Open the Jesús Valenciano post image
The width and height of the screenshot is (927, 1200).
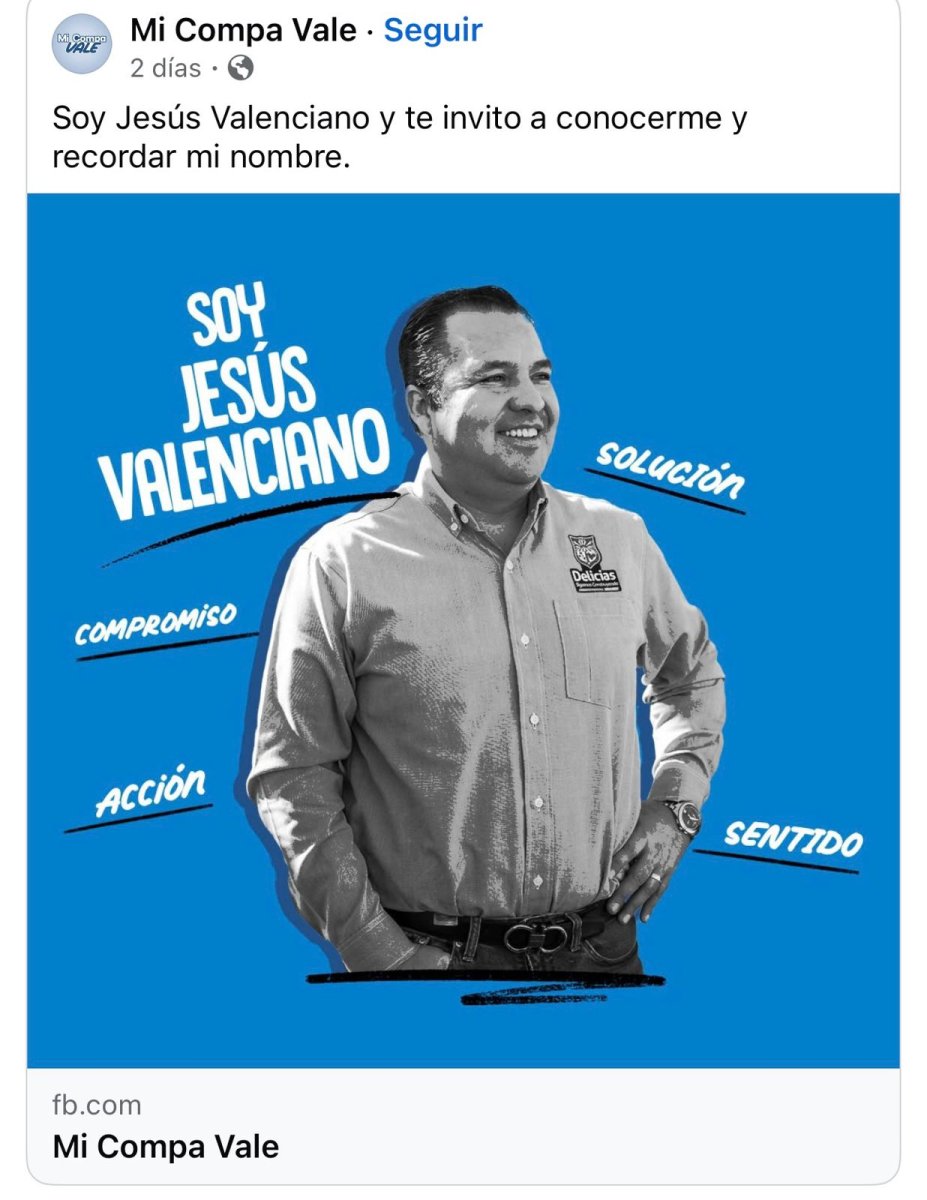point(463,630)
